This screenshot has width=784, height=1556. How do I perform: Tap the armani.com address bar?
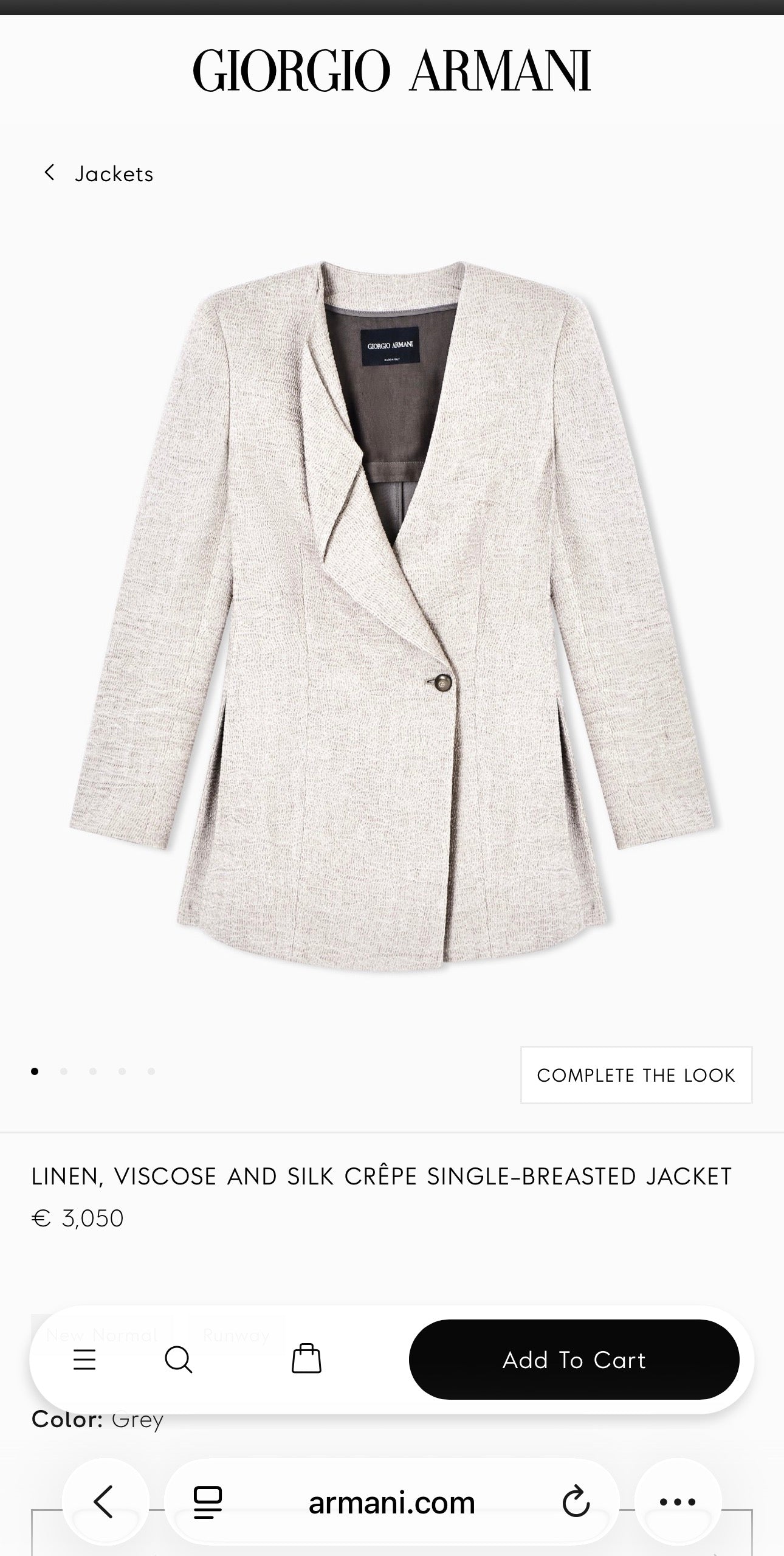pyautogui.click(x=392, y=1502)
